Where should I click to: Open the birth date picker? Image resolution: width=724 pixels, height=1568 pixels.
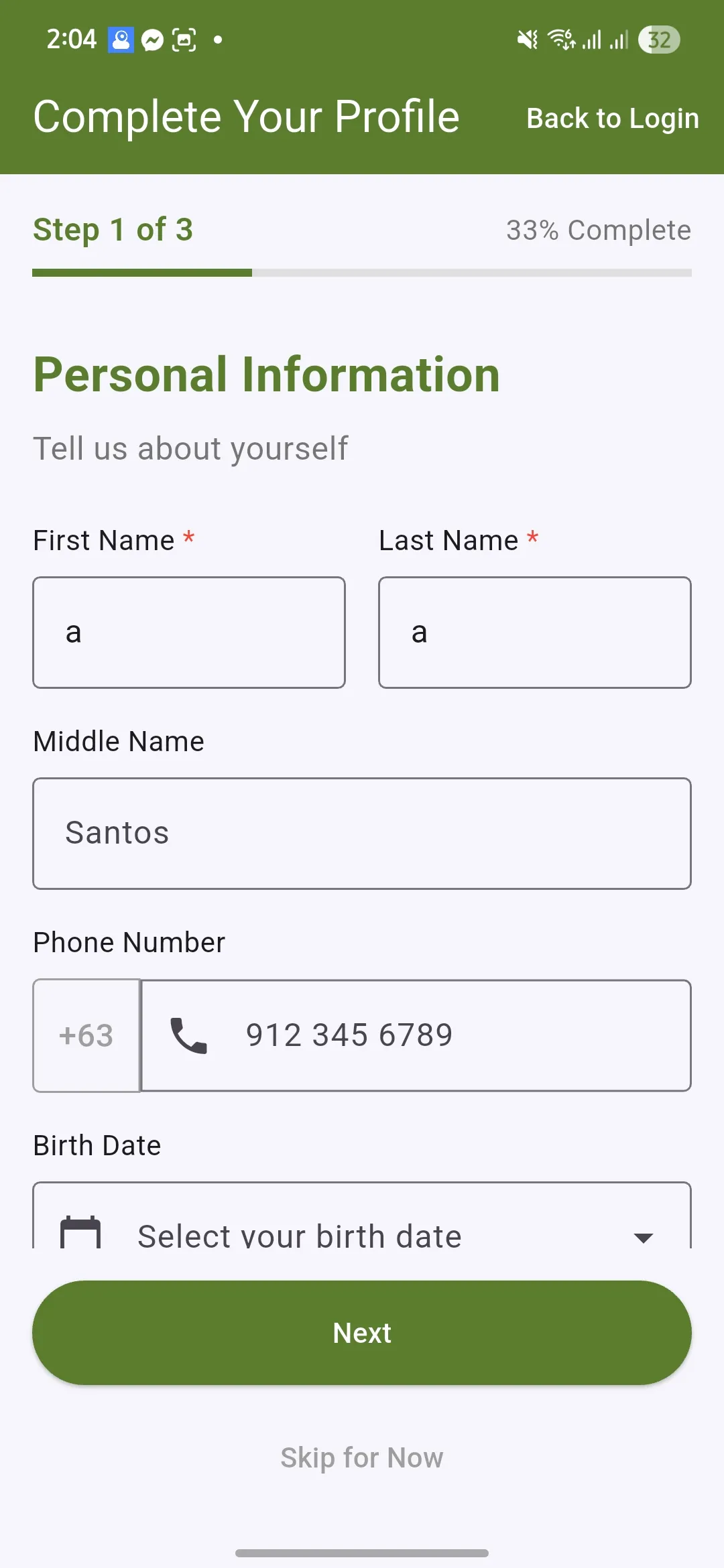(362, 1217)
